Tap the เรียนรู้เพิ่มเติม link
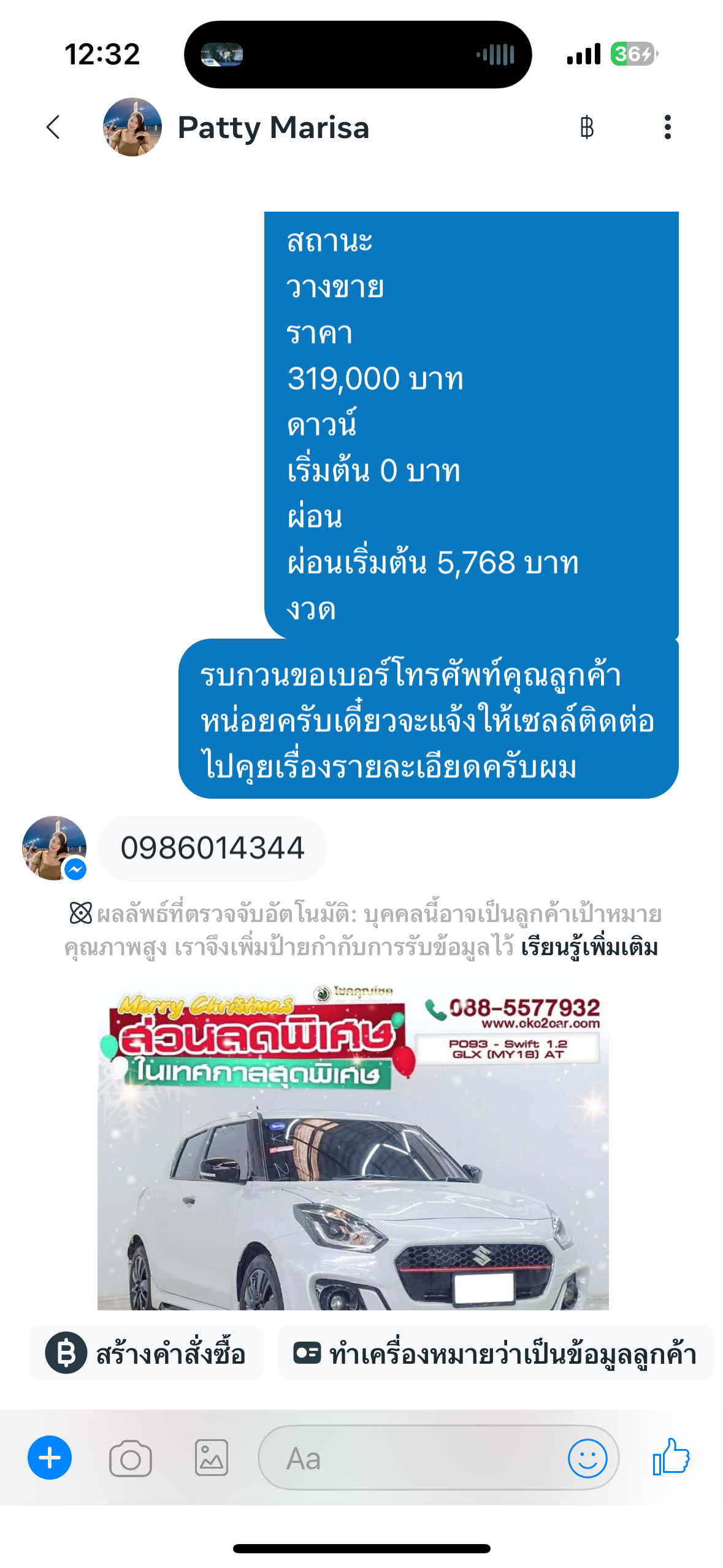The width and height of the screenshot is (723, 1568). [x=589, y=948]
